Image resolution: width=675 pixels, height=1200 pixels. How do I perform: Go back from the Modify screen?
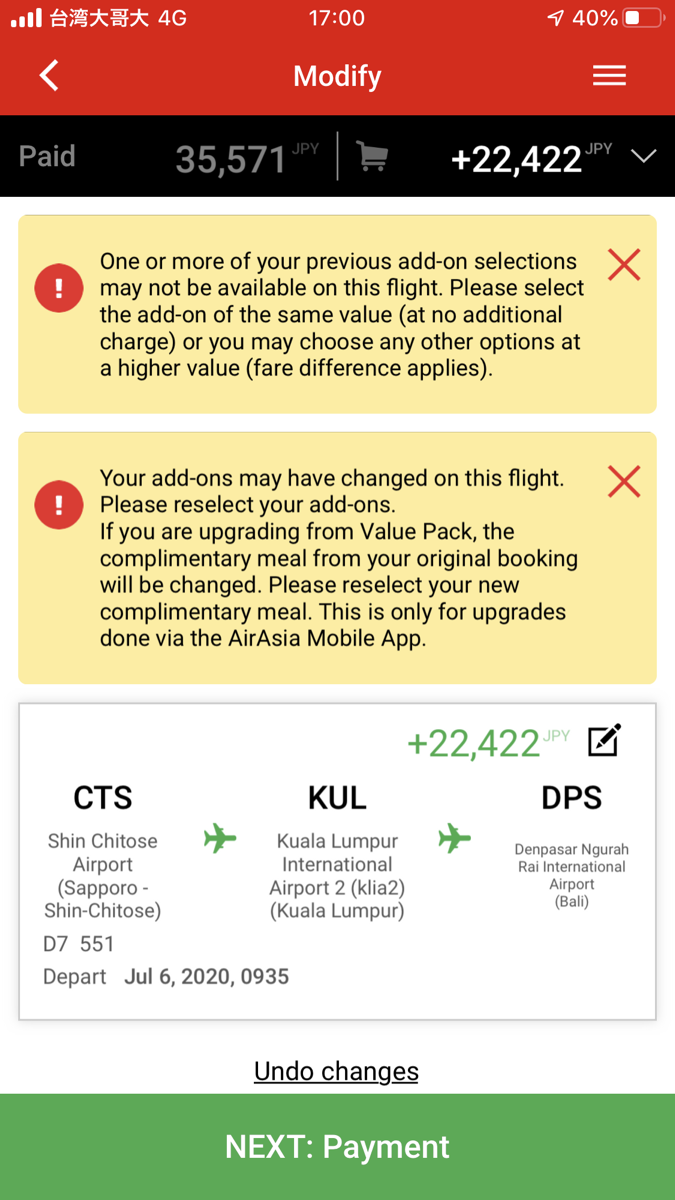coord(49,76)
